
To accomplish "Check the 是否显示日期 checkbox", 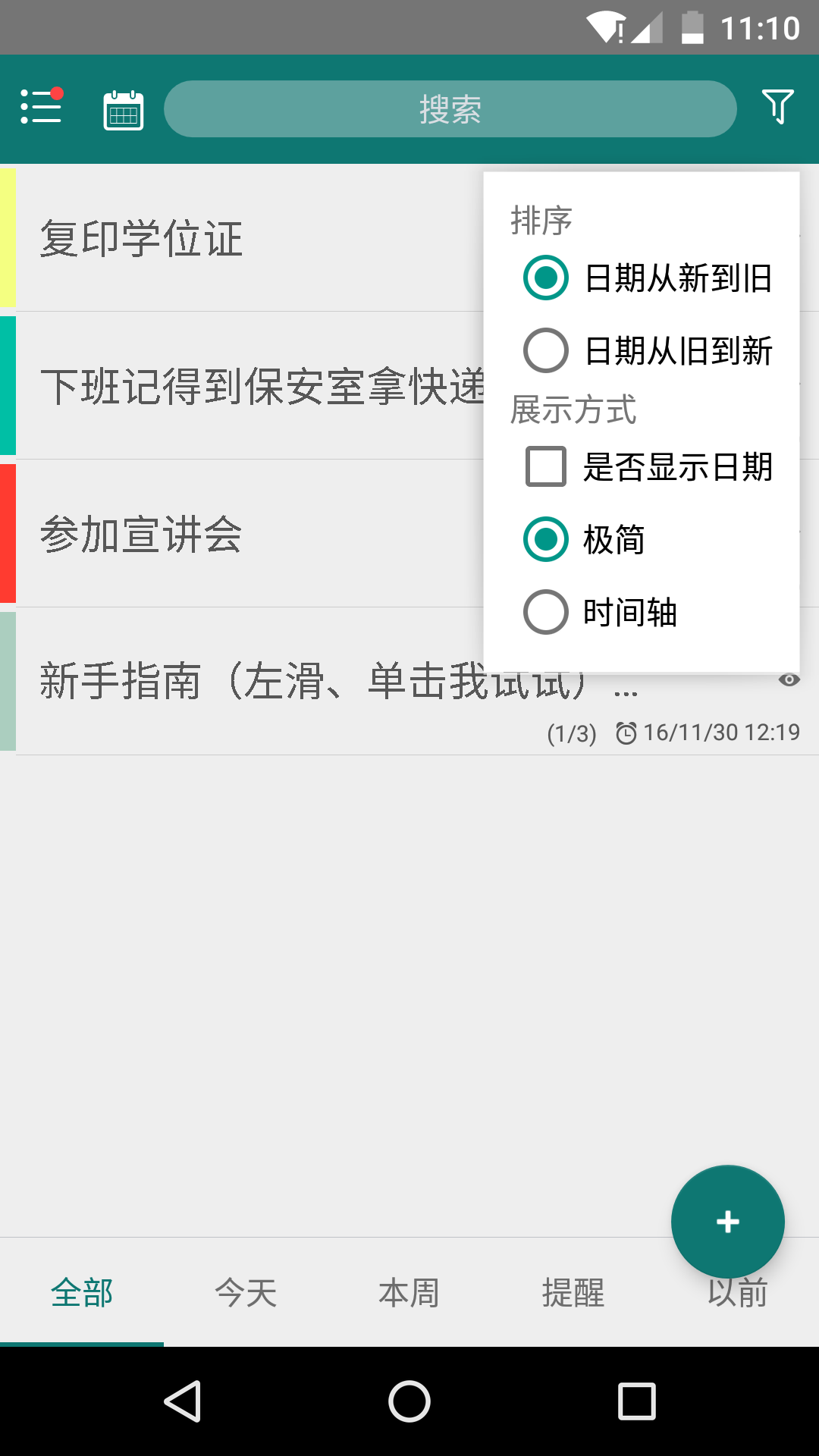I will tap(648, 466).
